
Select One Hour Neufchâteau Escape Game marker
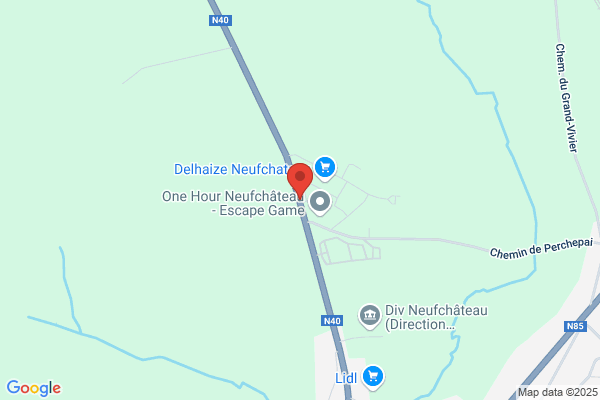[x=320, y=203]
